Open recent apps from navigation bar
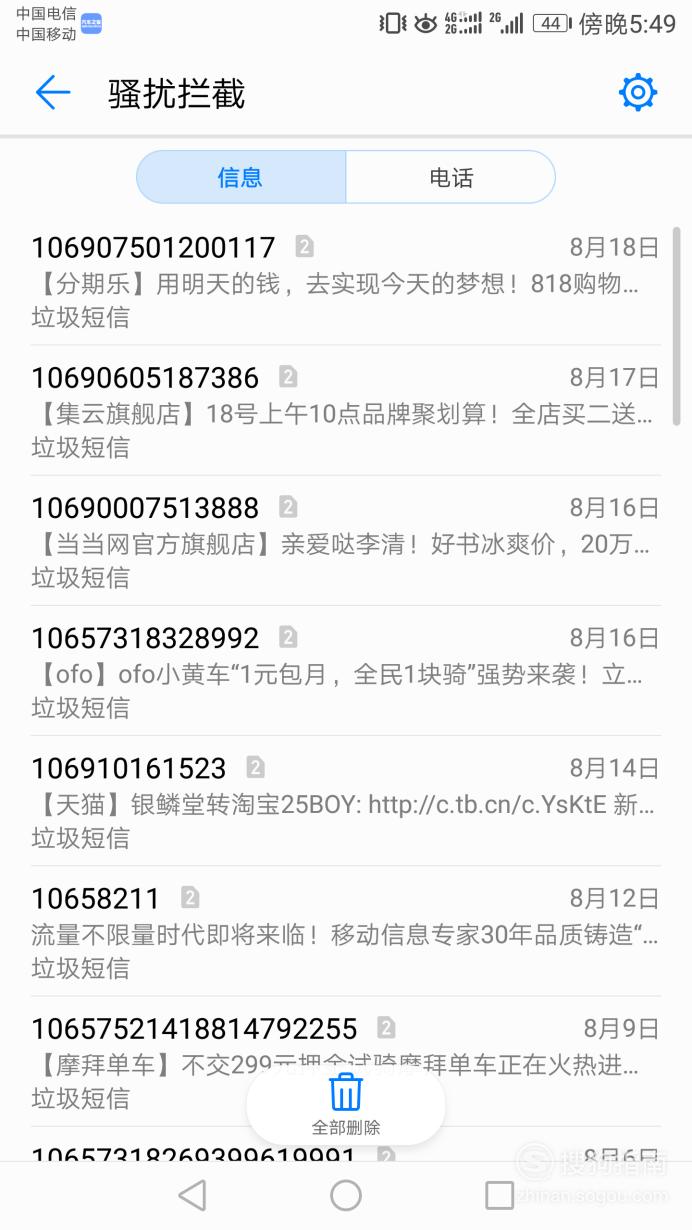The height and width of the screenshot is (1230, 692). click(499, 1195)
